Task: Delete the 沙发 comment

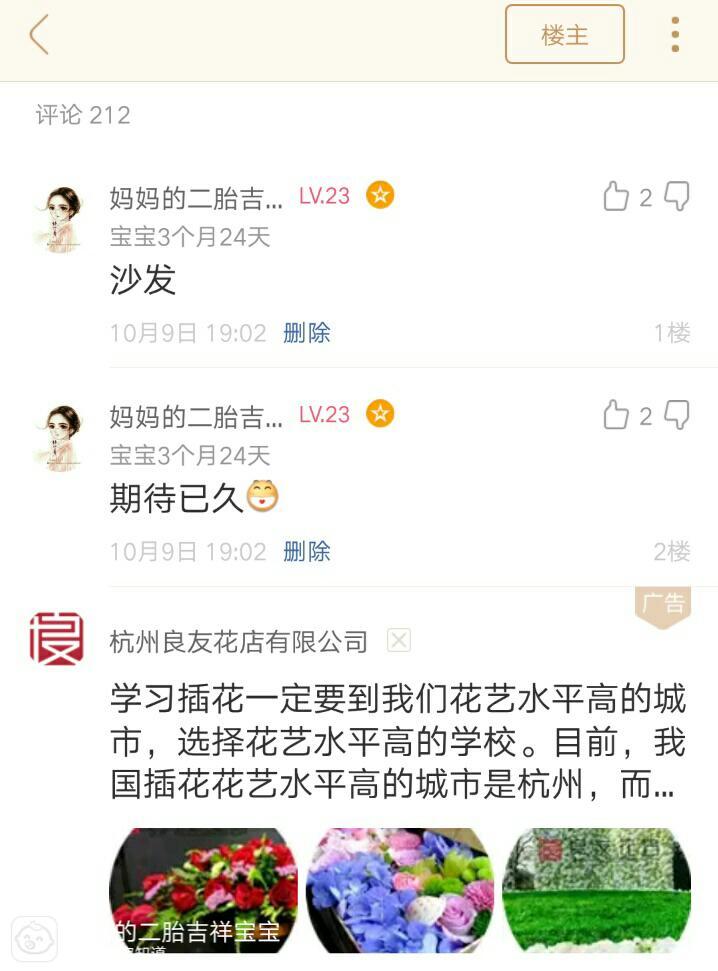Action: click(x=306, y=333)
